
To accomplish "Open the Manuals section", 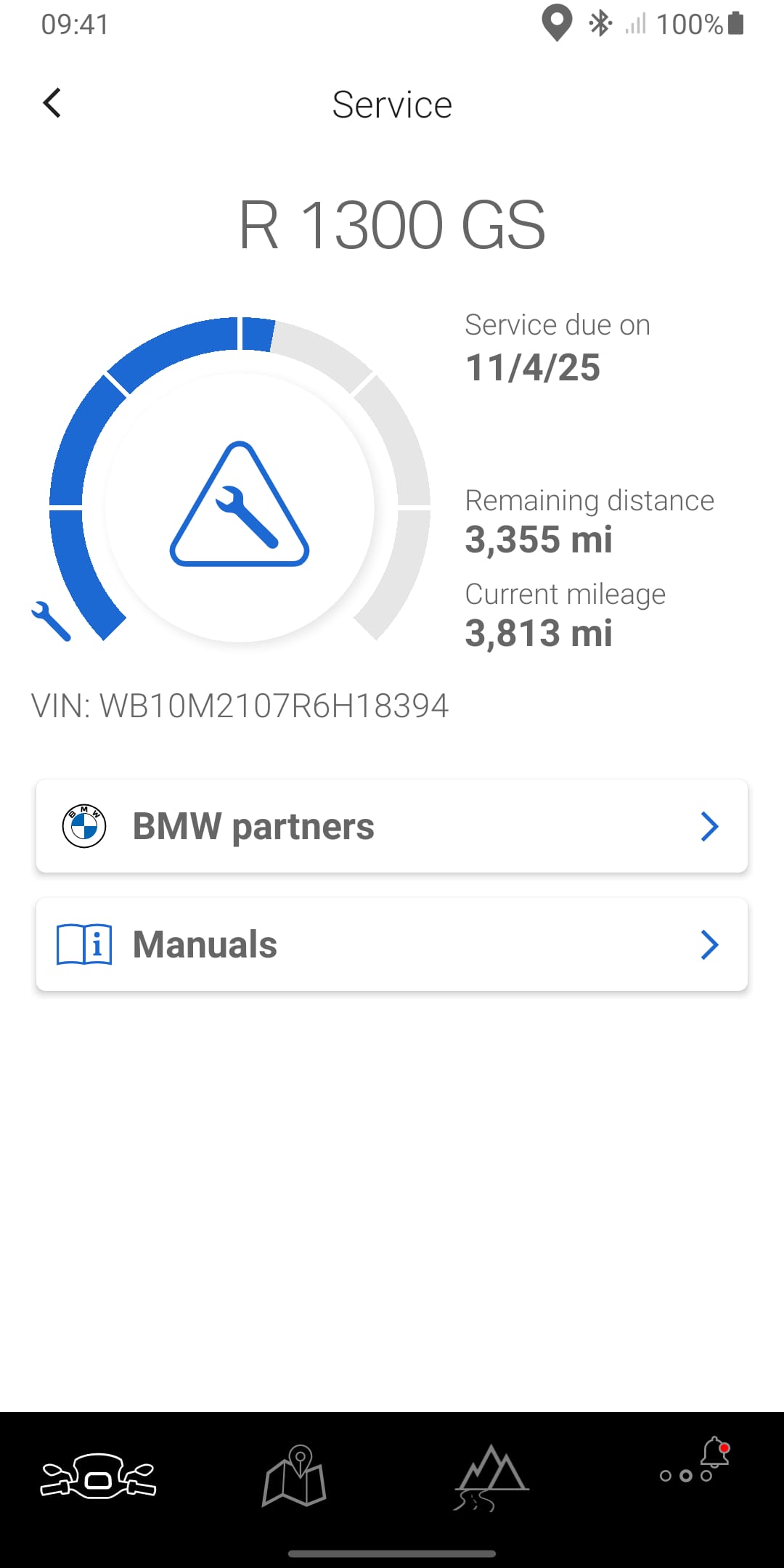I will 392,944.
